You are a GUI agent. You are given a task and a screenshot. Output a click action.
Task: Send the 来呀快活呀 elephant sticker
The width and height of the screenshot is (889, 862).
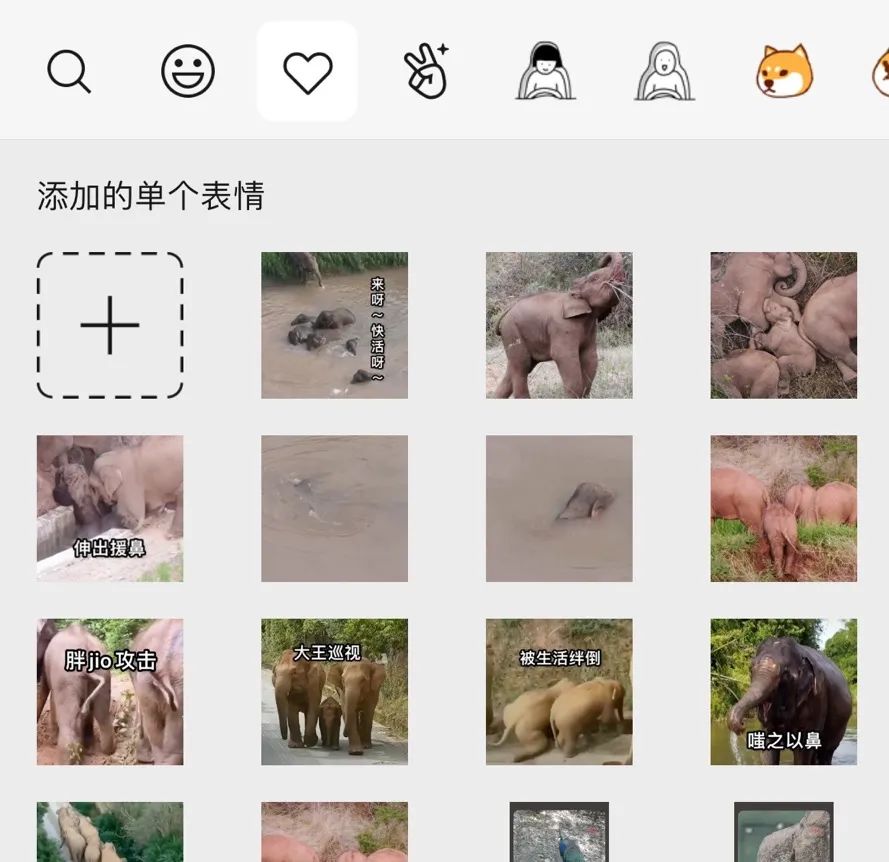point(334,325)
